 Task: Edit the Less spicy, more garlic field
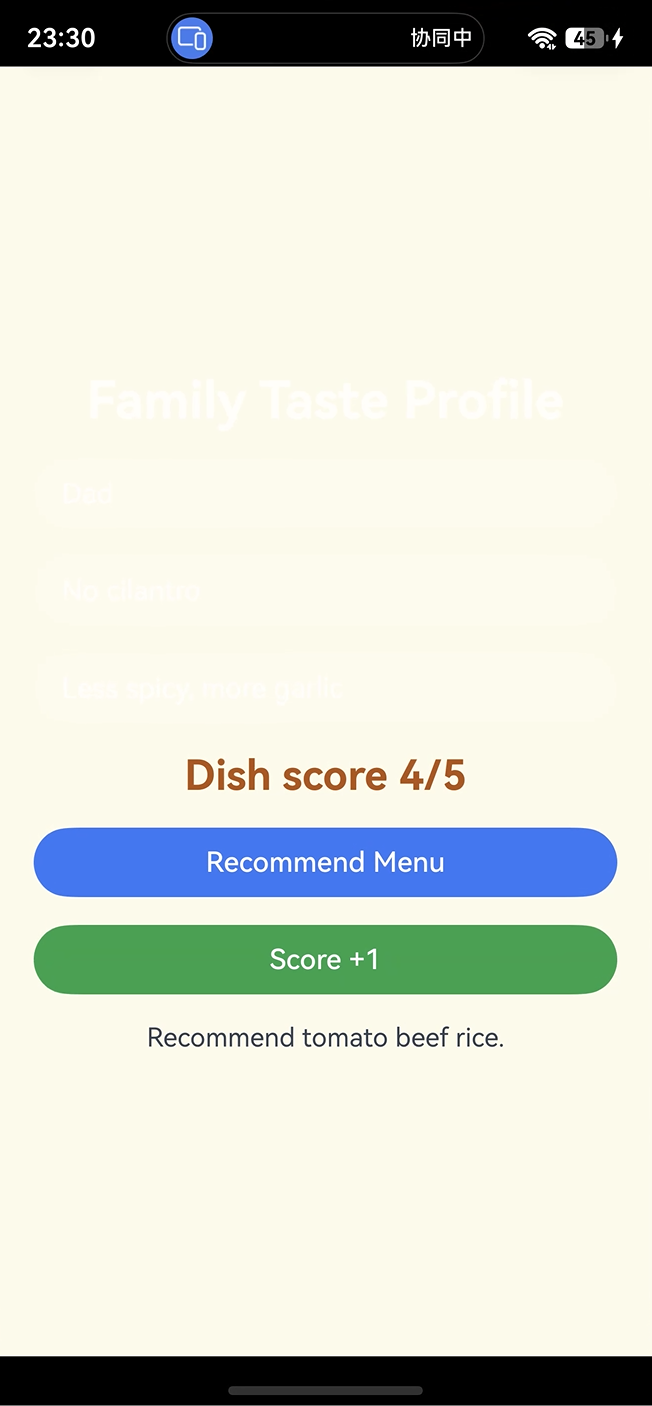[325, 687]
